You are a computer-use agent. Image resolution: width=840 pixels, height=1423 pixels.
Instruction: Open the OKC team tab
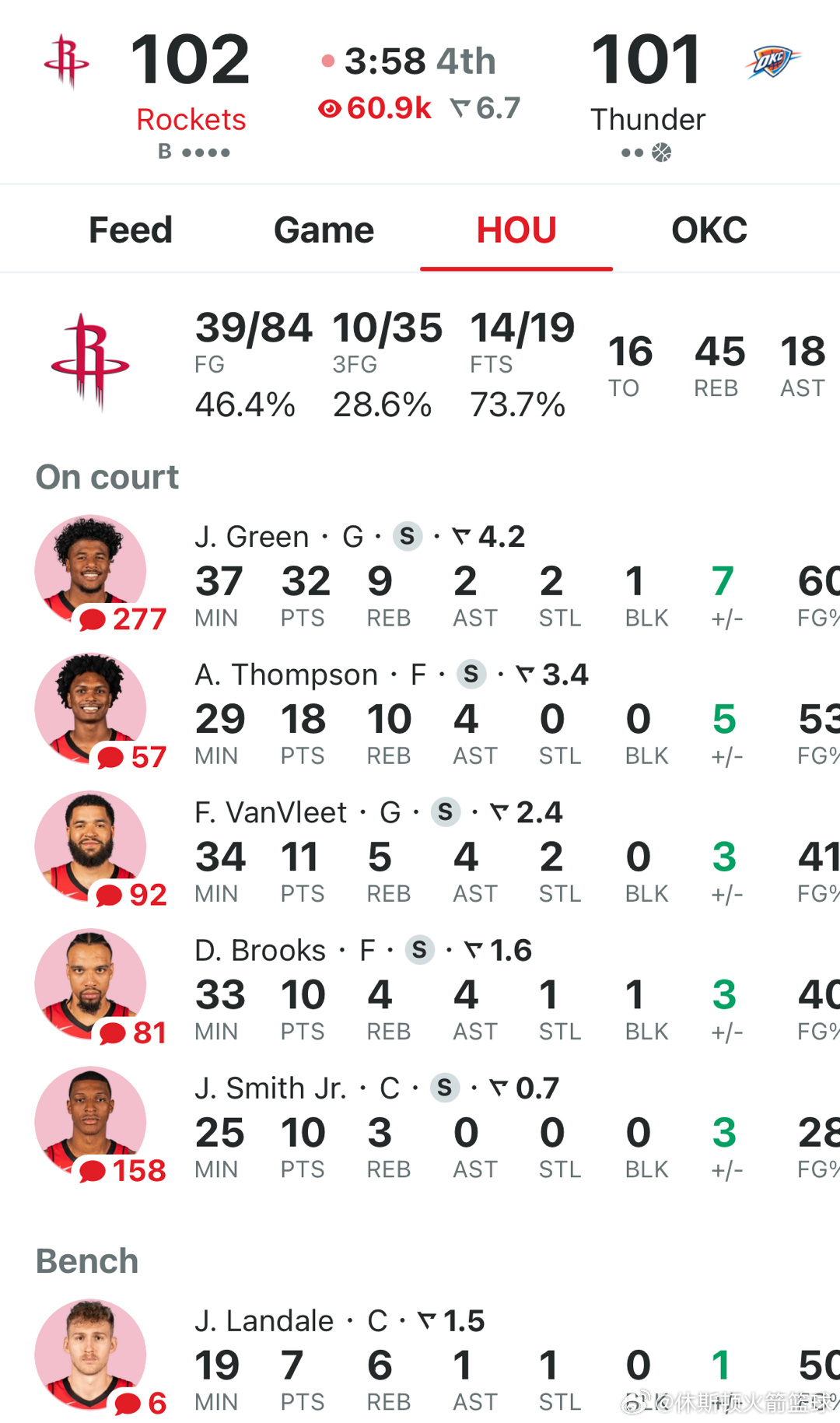point(709,230)
